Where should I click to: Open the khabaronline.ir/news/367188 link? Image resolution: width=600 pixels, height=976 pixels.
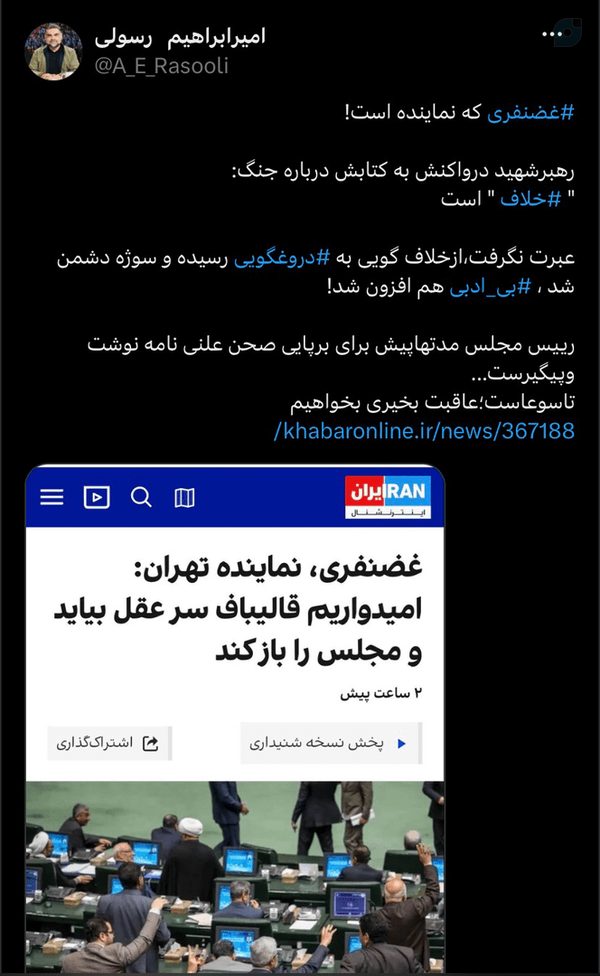coord(424,431)
